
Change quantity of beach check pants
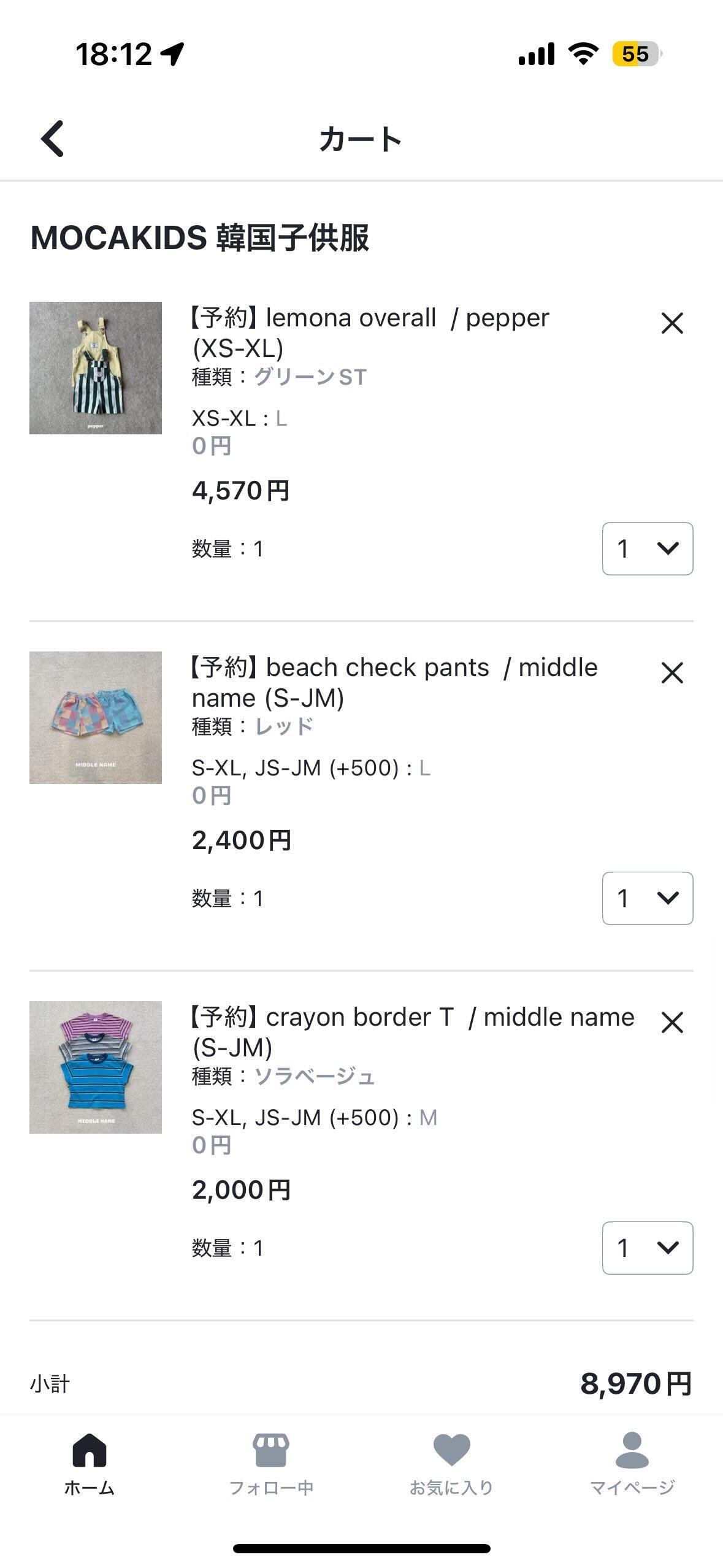(x=647, y=898)
